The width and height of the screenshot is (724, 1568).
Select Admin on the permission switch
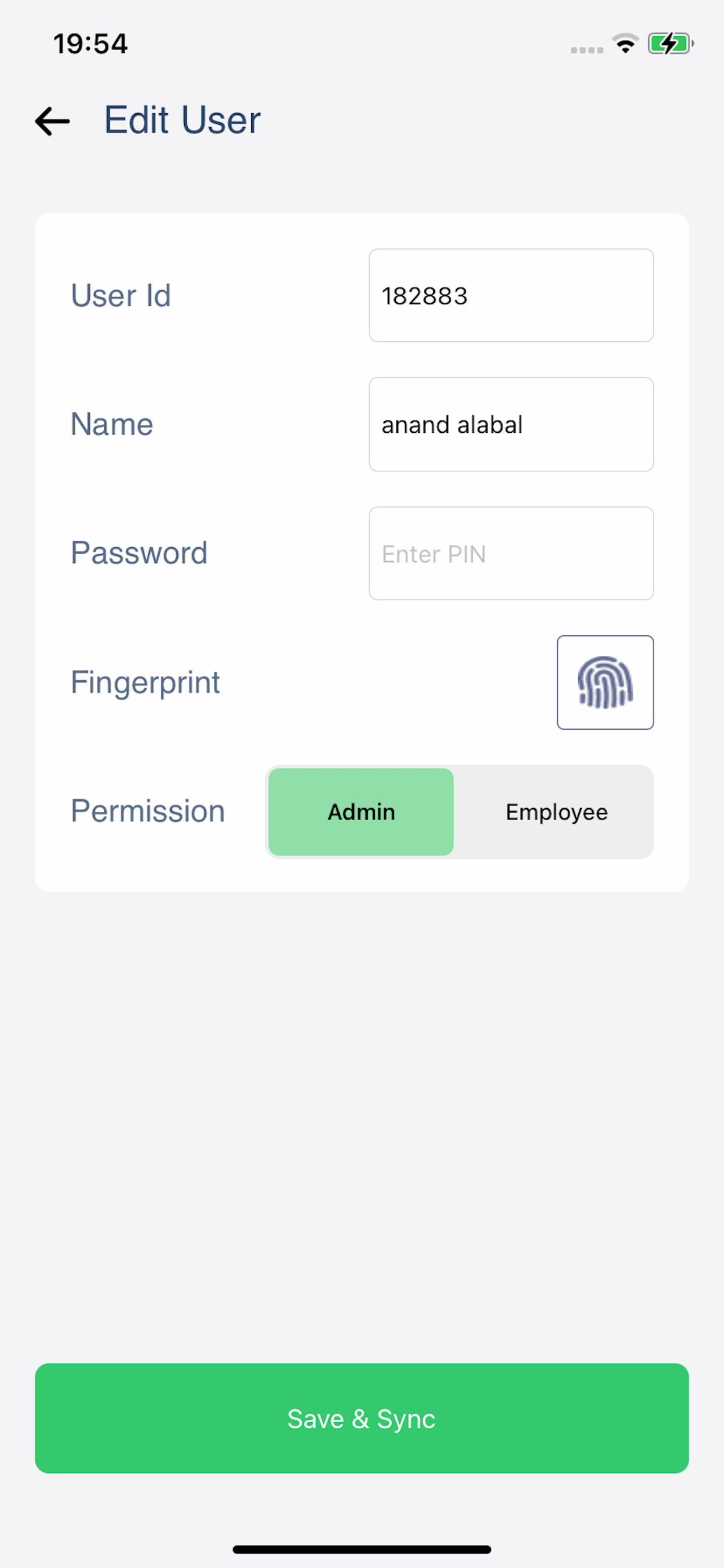360,811
